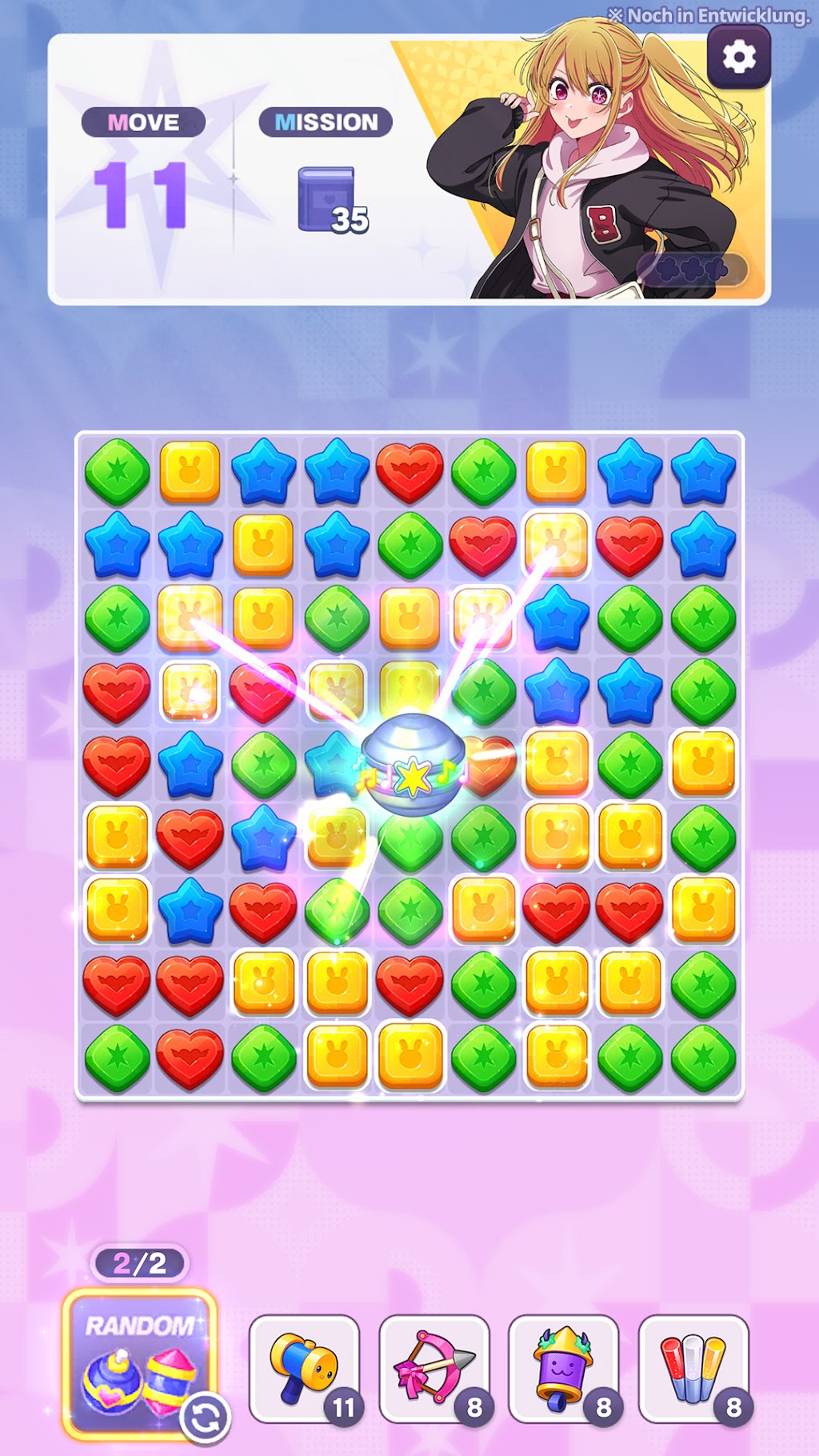Select the Random booster card
Image resolution: width=819 pixels, height=1456 pixels.
tap(139, 1363)
